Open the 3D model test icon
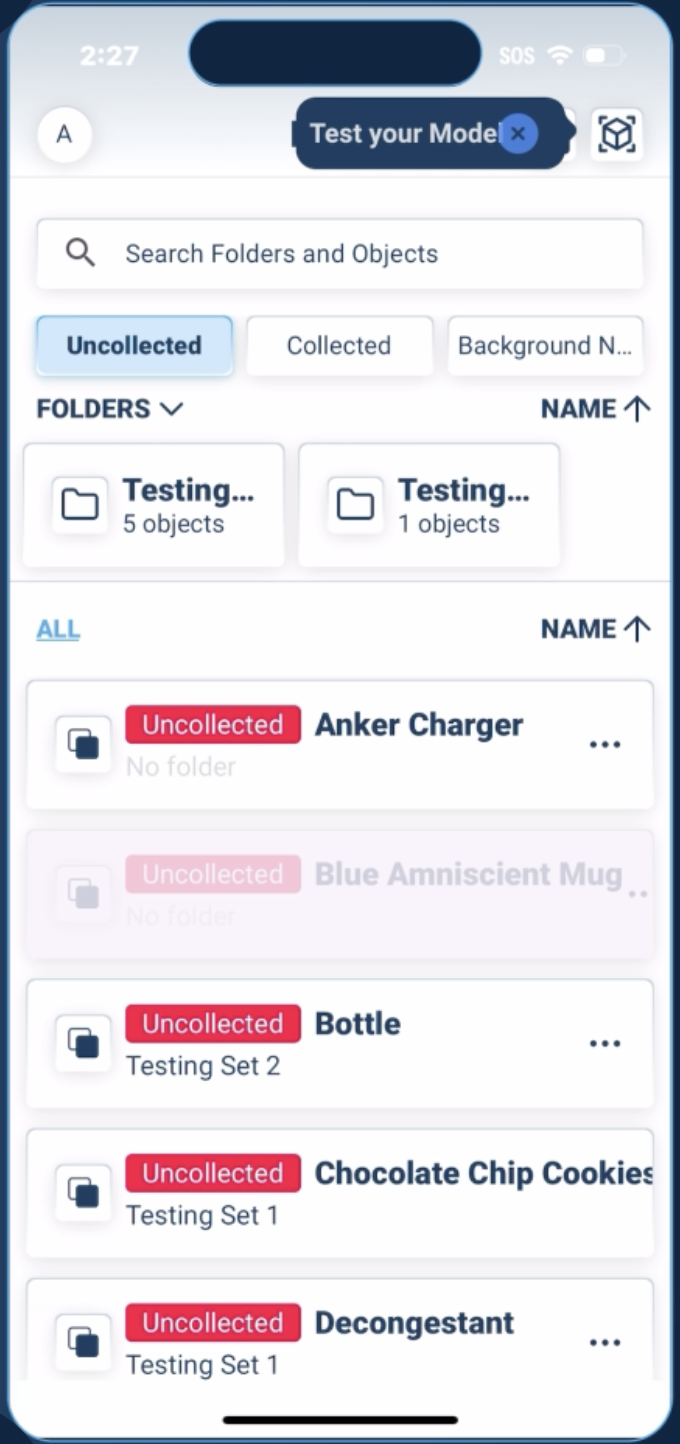 click(616, 133)
